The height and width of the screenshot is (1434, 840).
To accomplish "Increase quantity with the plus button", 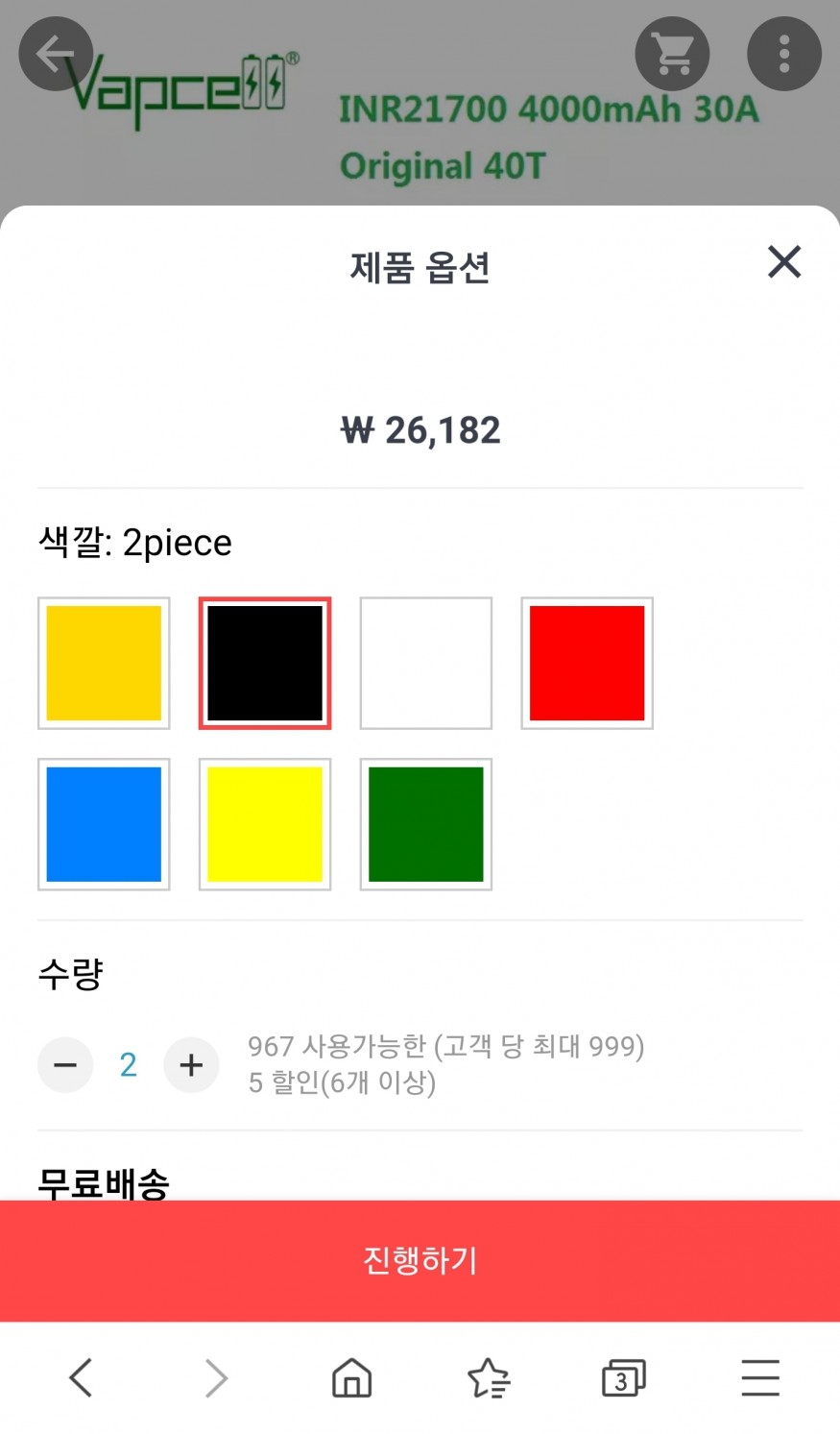I will (x=191, y=1065).
